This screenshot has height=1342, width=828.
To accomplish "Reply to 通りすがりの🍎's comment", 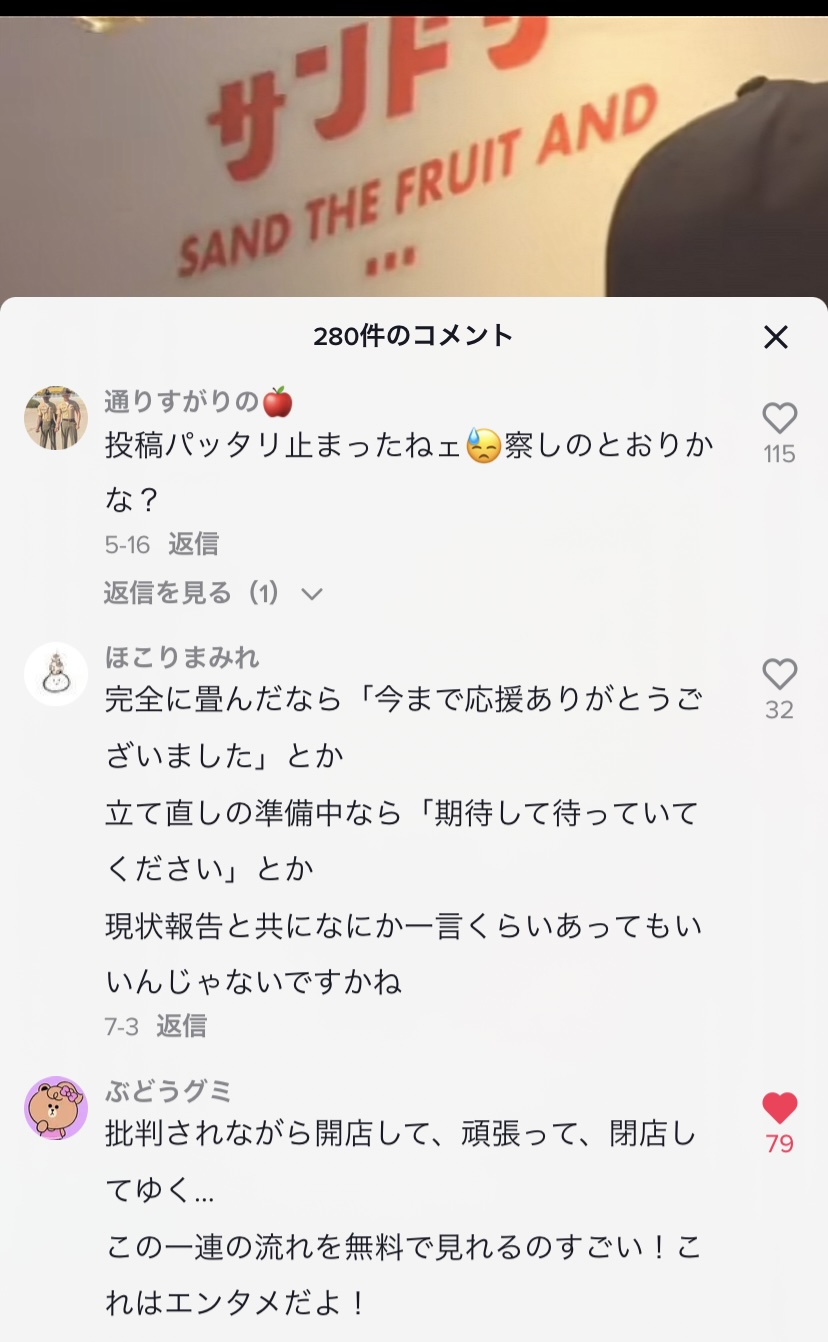I will (193, 544).
